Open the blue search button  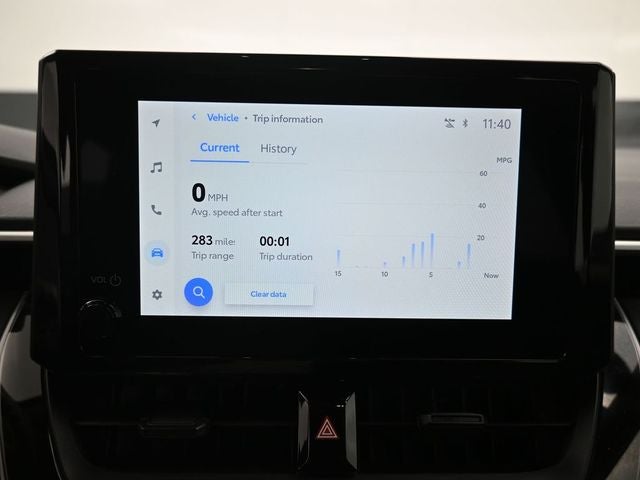199,292
